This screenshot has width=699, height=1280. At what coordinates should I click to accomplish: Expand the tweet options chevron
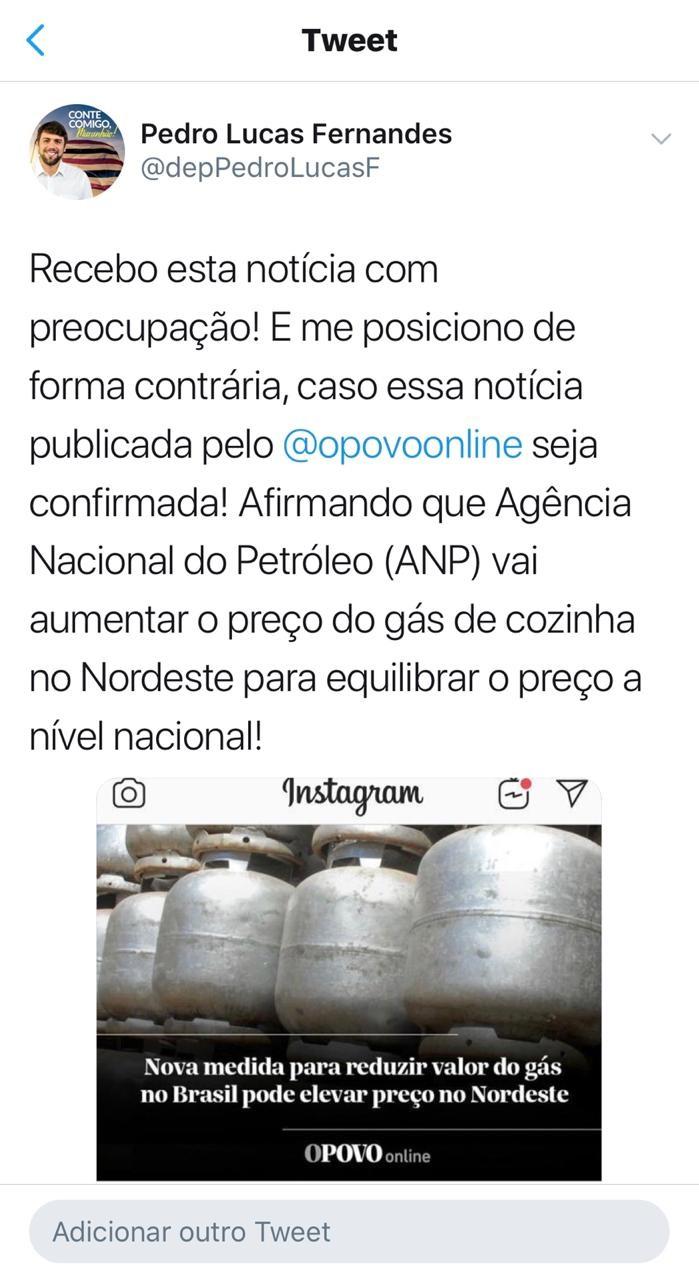[x=661, y=139]
